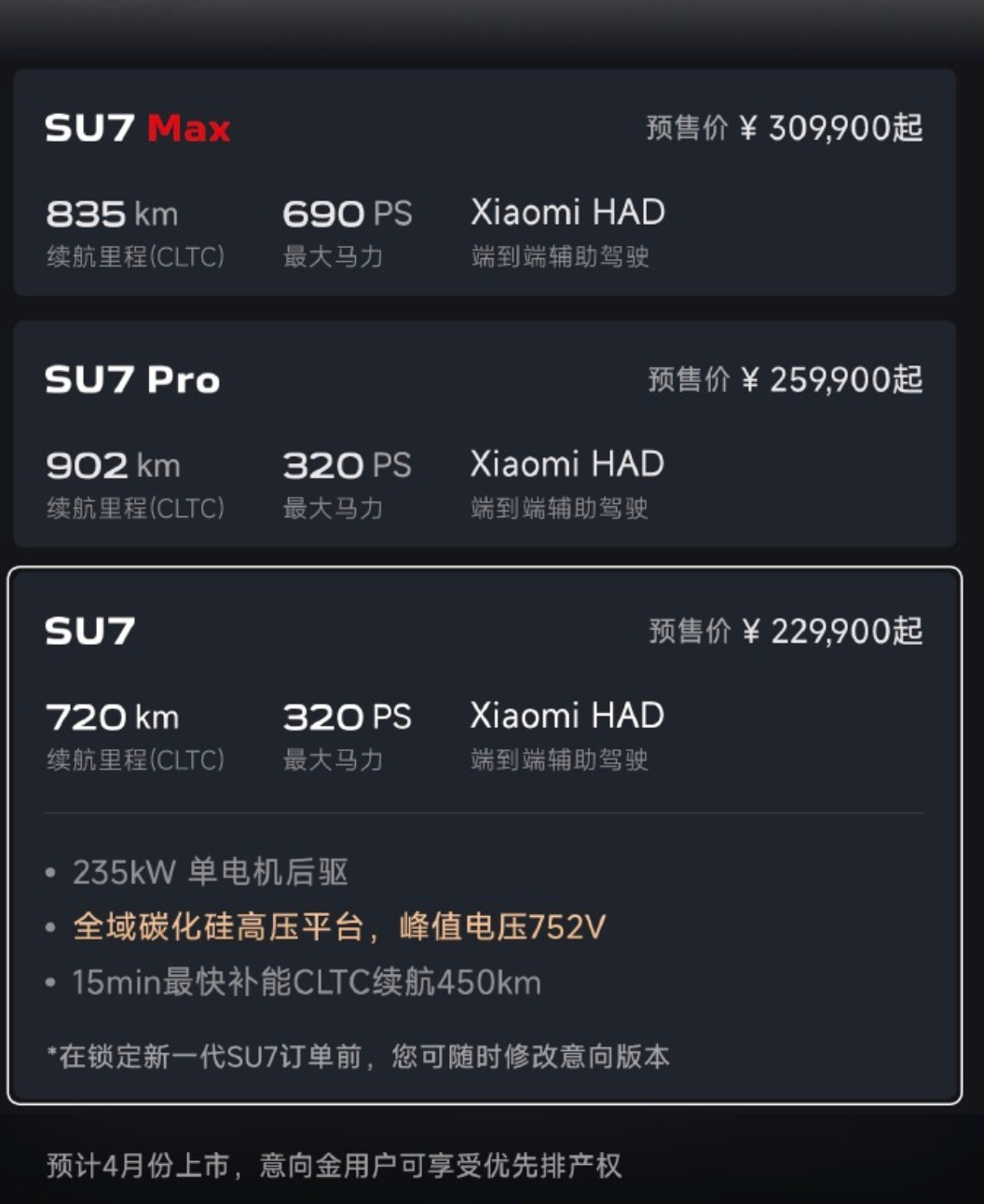The height and width of the screenshot is (1204, 984).
Task: Open Xiaomi HAD details on SU7 Pro
Action: point(566,464)
